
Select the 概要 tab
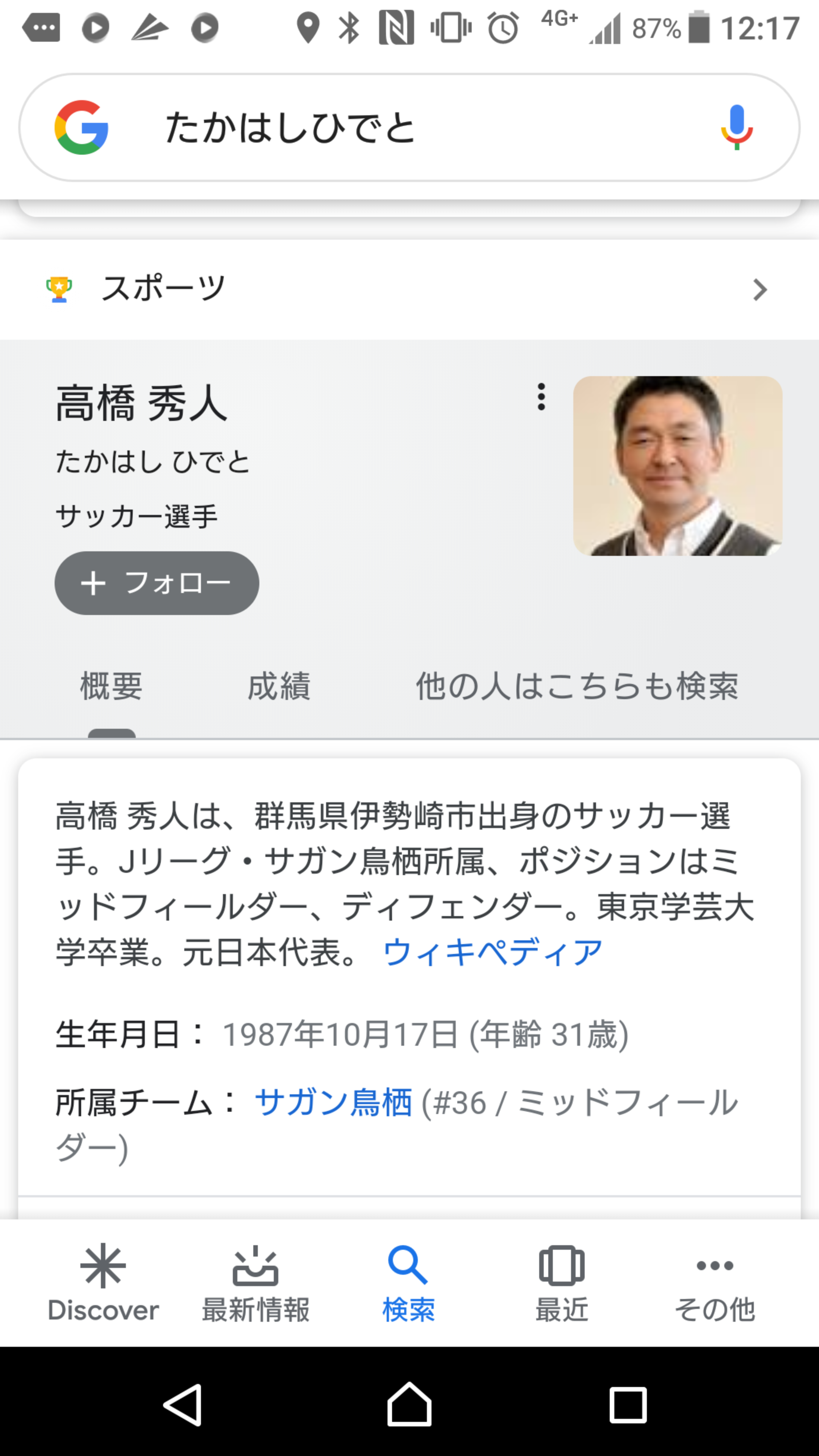111,686
